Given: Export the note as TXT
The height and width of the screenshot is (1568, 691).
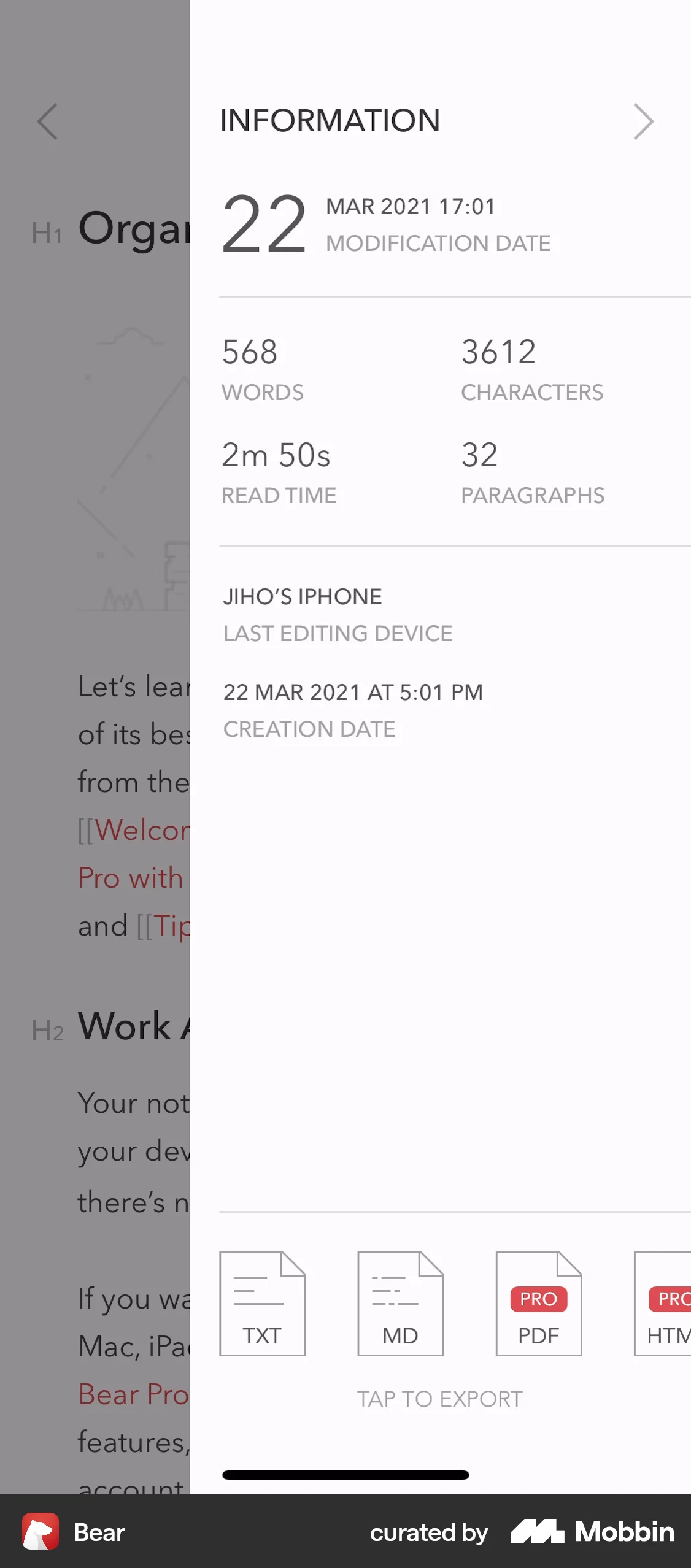Looking at the screenshot, I should 262,1304.
